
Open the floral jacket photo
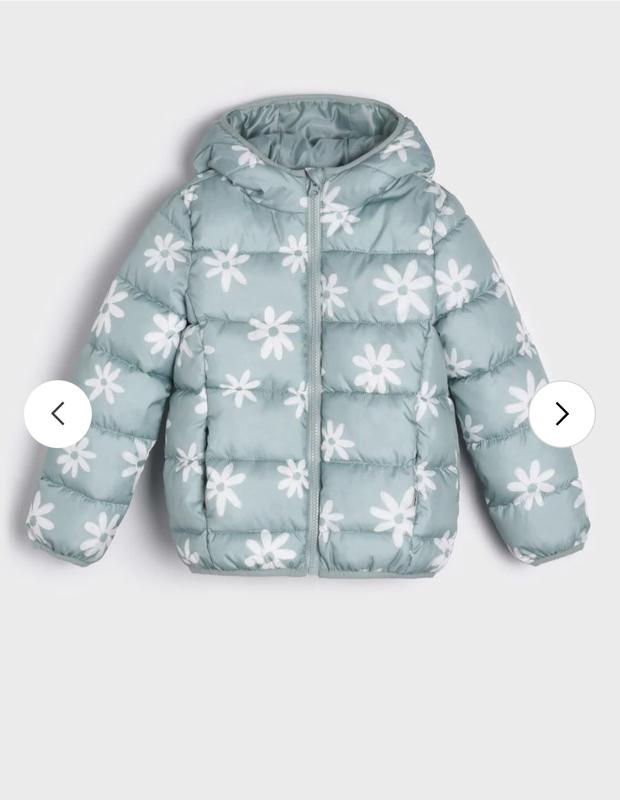[x=310, y=340]
